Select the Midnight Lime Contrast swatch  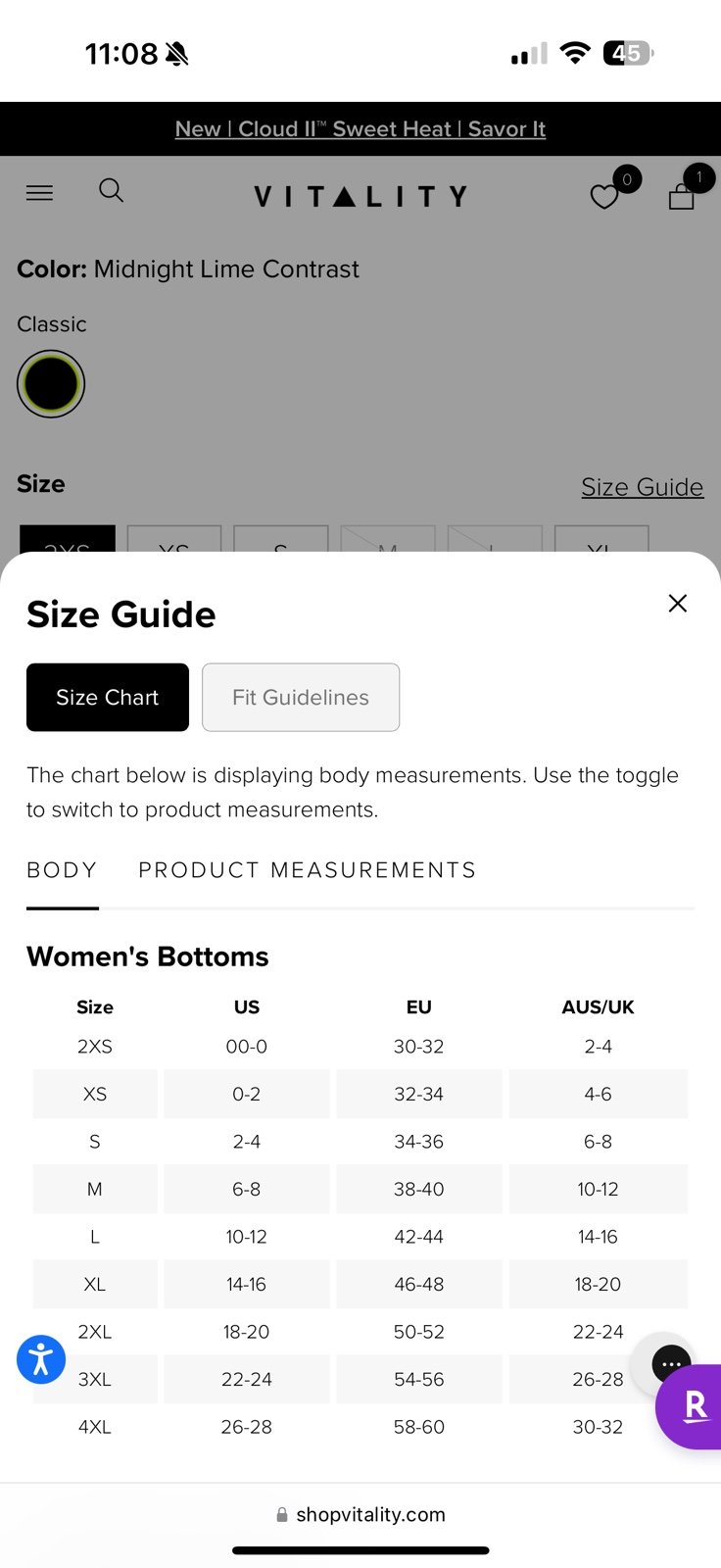pos(51,383)
